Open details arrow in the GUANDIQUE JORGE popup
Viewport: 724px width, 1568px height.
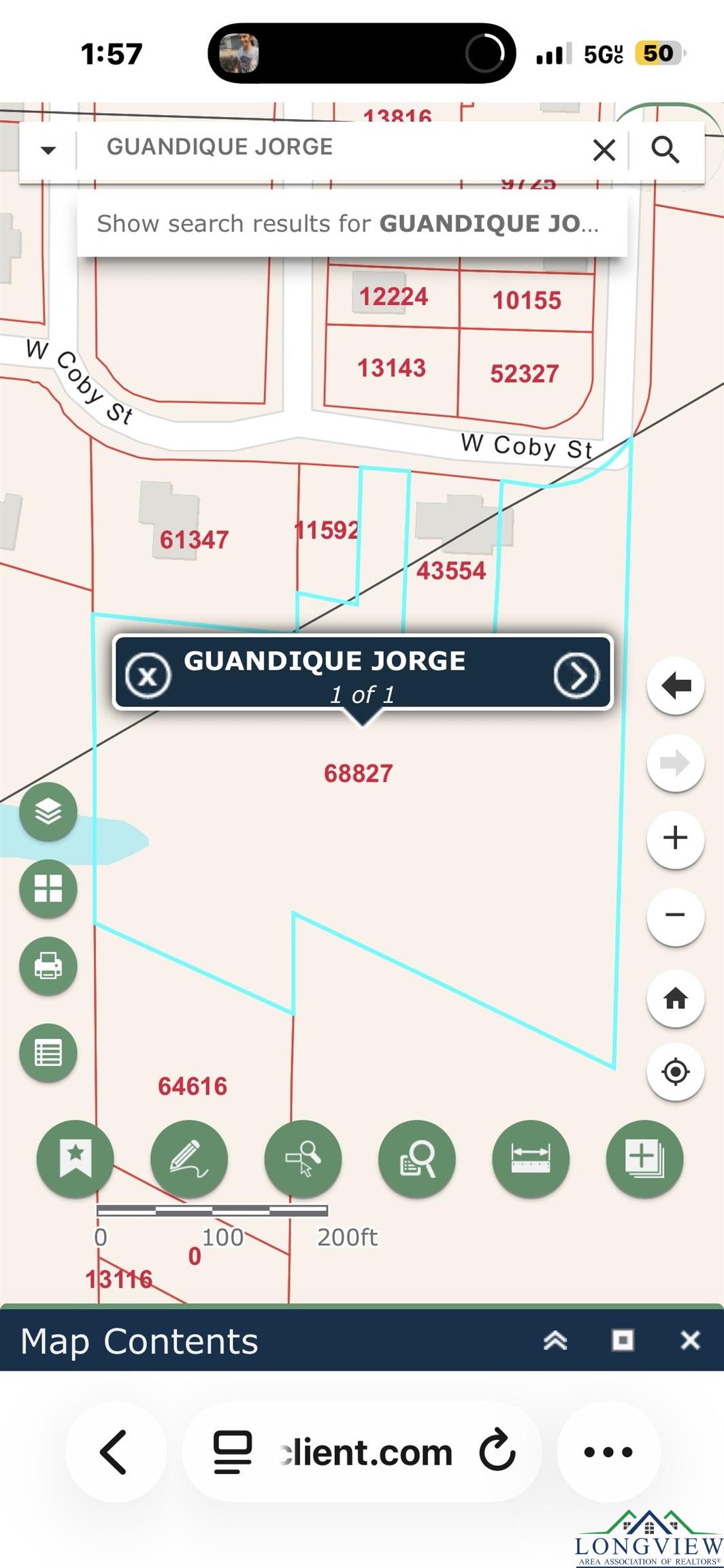coord(576,676)
